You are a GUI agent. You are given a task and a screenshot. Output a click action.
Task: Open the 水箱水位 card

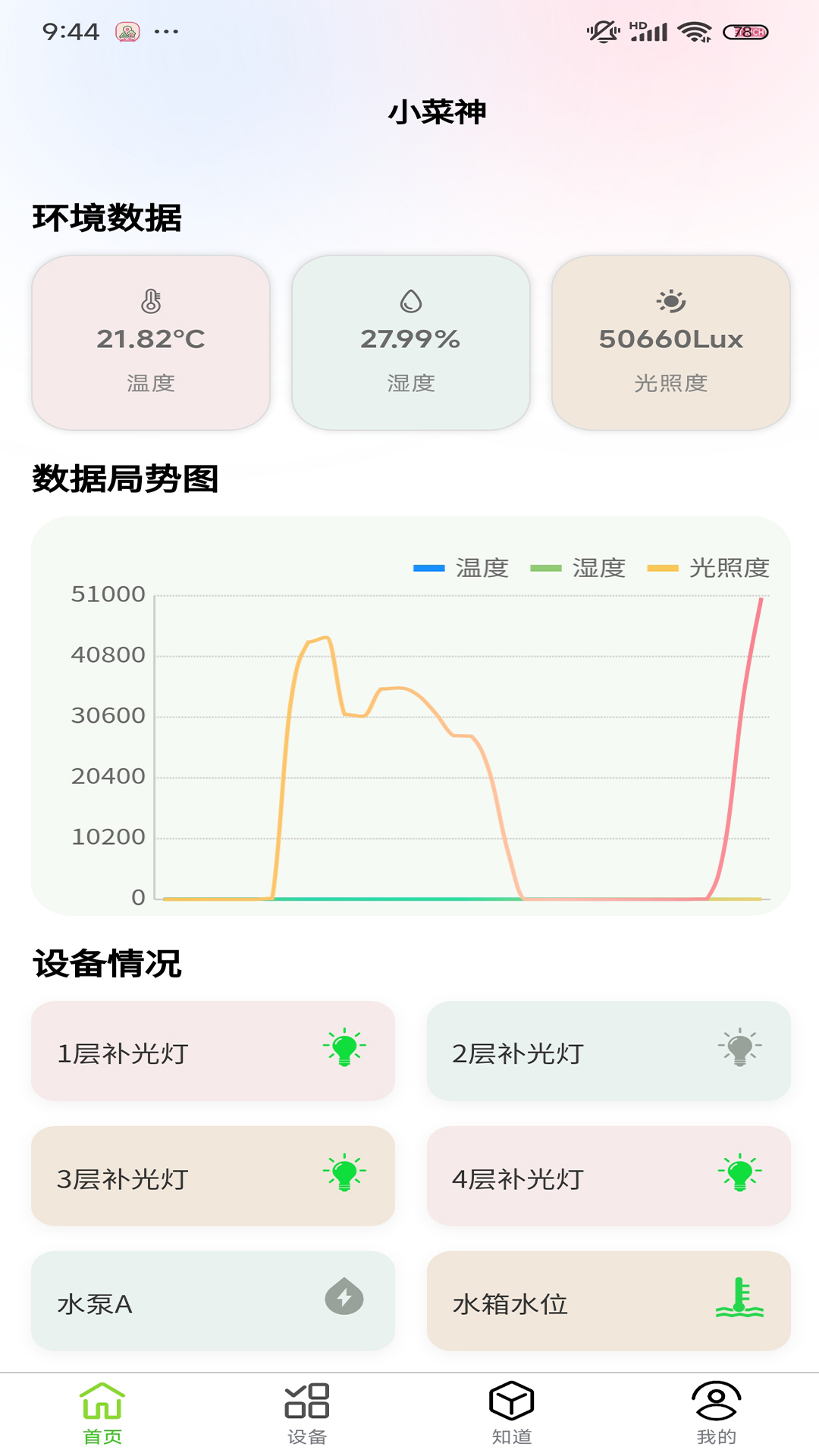click(x=608, y=1301)
